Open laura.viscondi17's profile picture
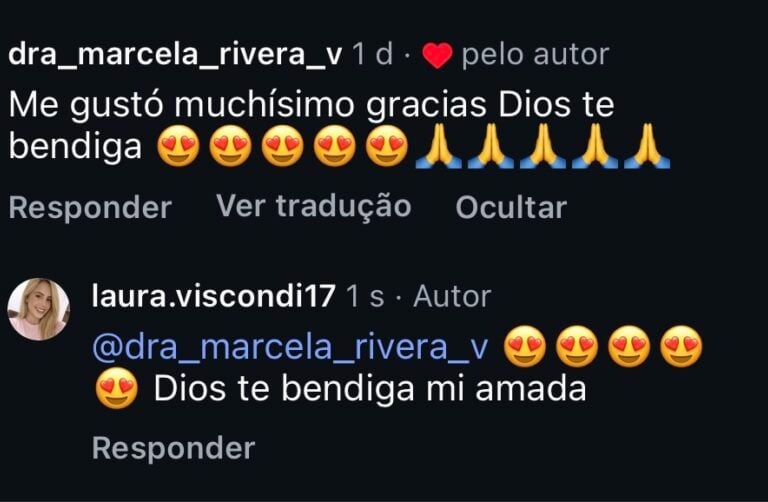The height and width of the screenshot is (502, 768). pyautogui.click(x=39, y=308)
